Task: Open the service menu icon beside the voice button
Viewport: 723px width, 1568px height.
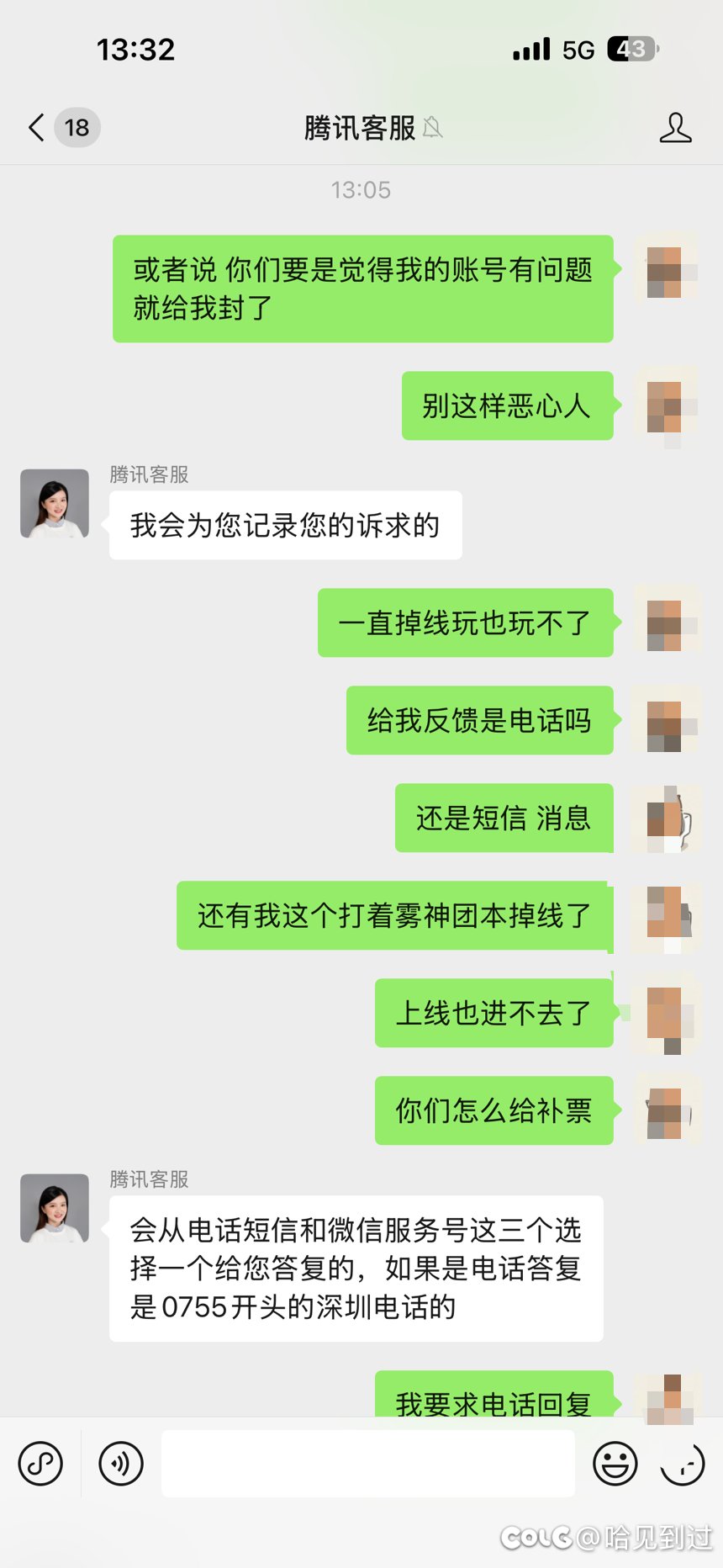Action: [40, 1465]
